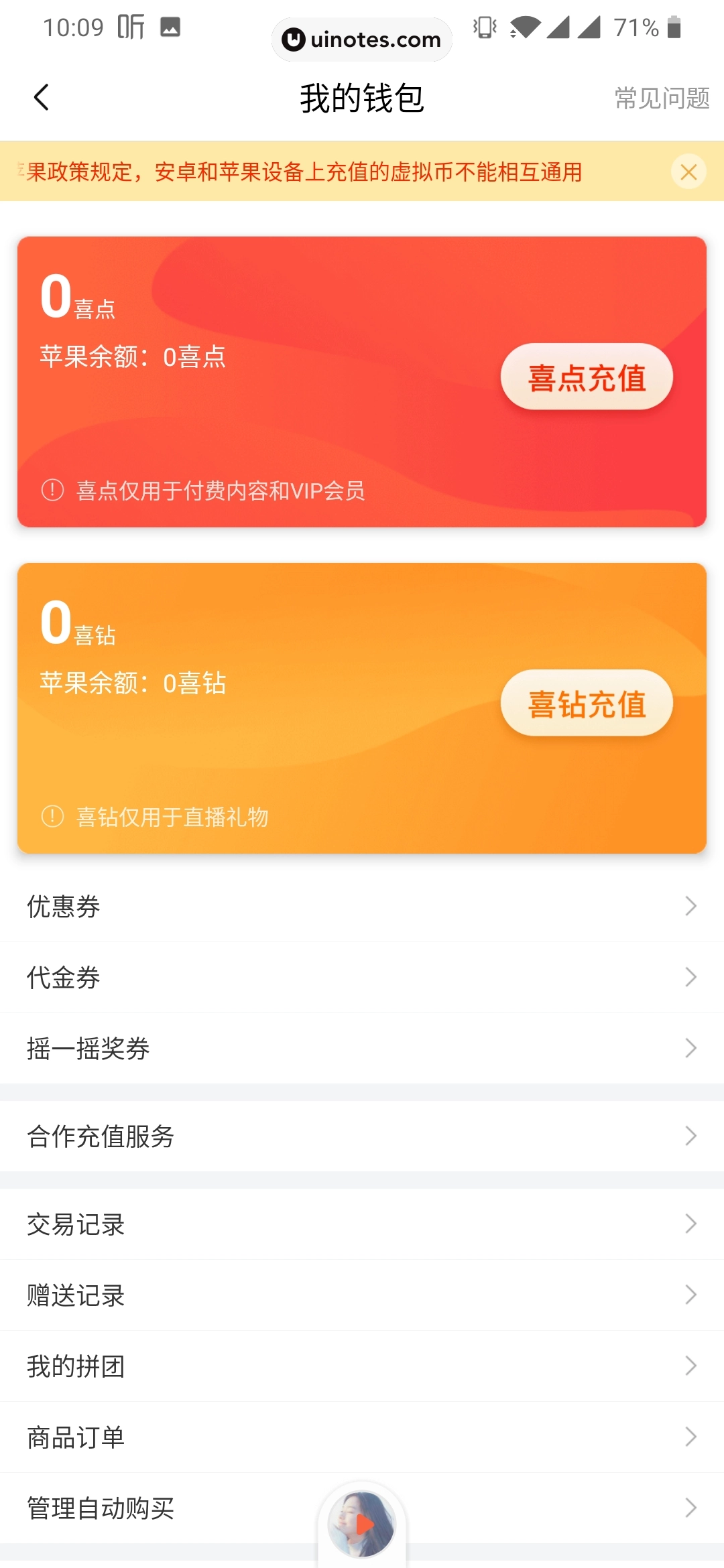The height and width of the screenshot is (1568, 724).
Task: Tap the info icon beside 喜点 usage note
Action: (52, 491)
